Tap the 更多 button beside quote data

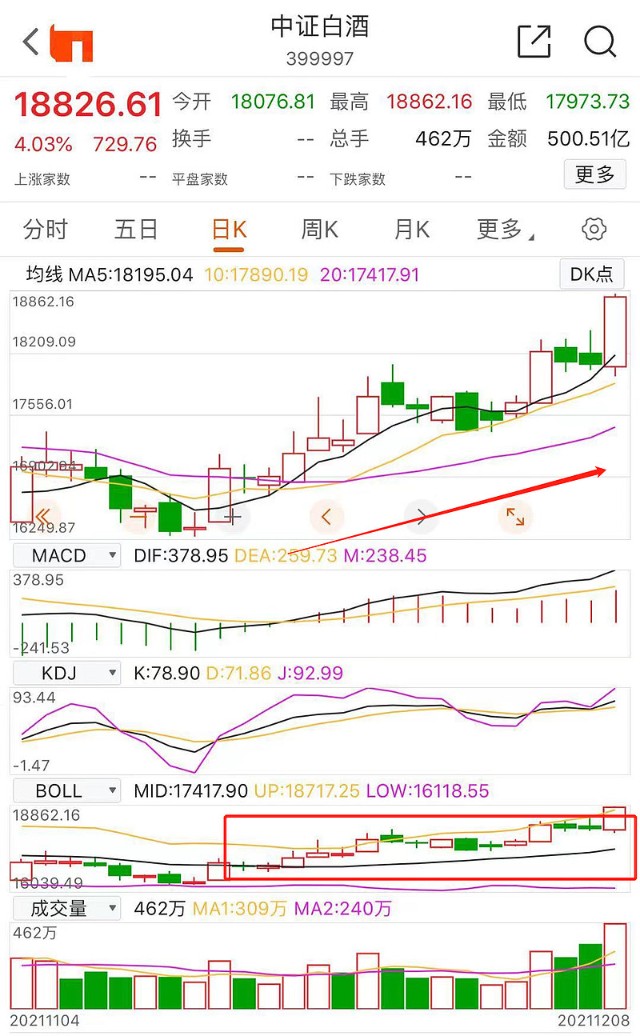[594, 174]
